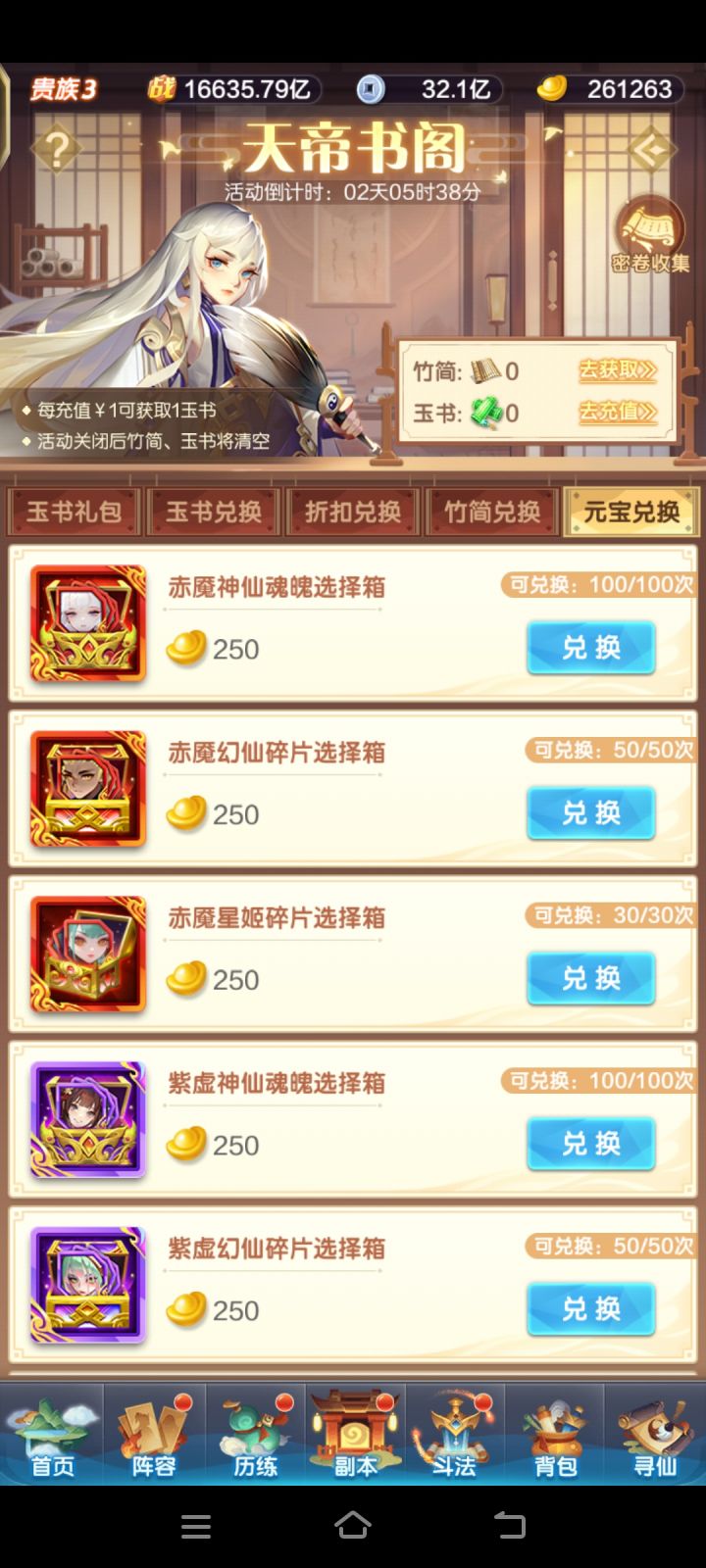The height and width of the screenshot is (1568, 706).
Task: Click 兑换 for 紫虚幻仙碎片选择箱
Action: [591, 1309]
